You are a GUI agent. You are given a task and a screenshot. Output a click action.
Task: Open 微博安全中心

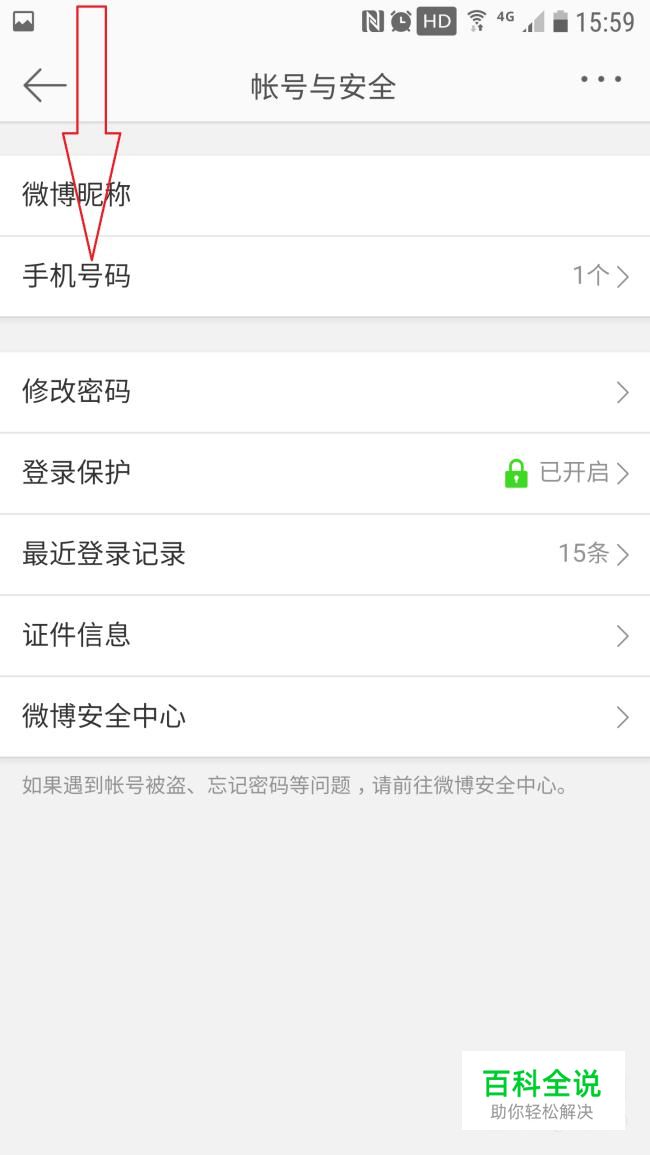click(324, 716)
